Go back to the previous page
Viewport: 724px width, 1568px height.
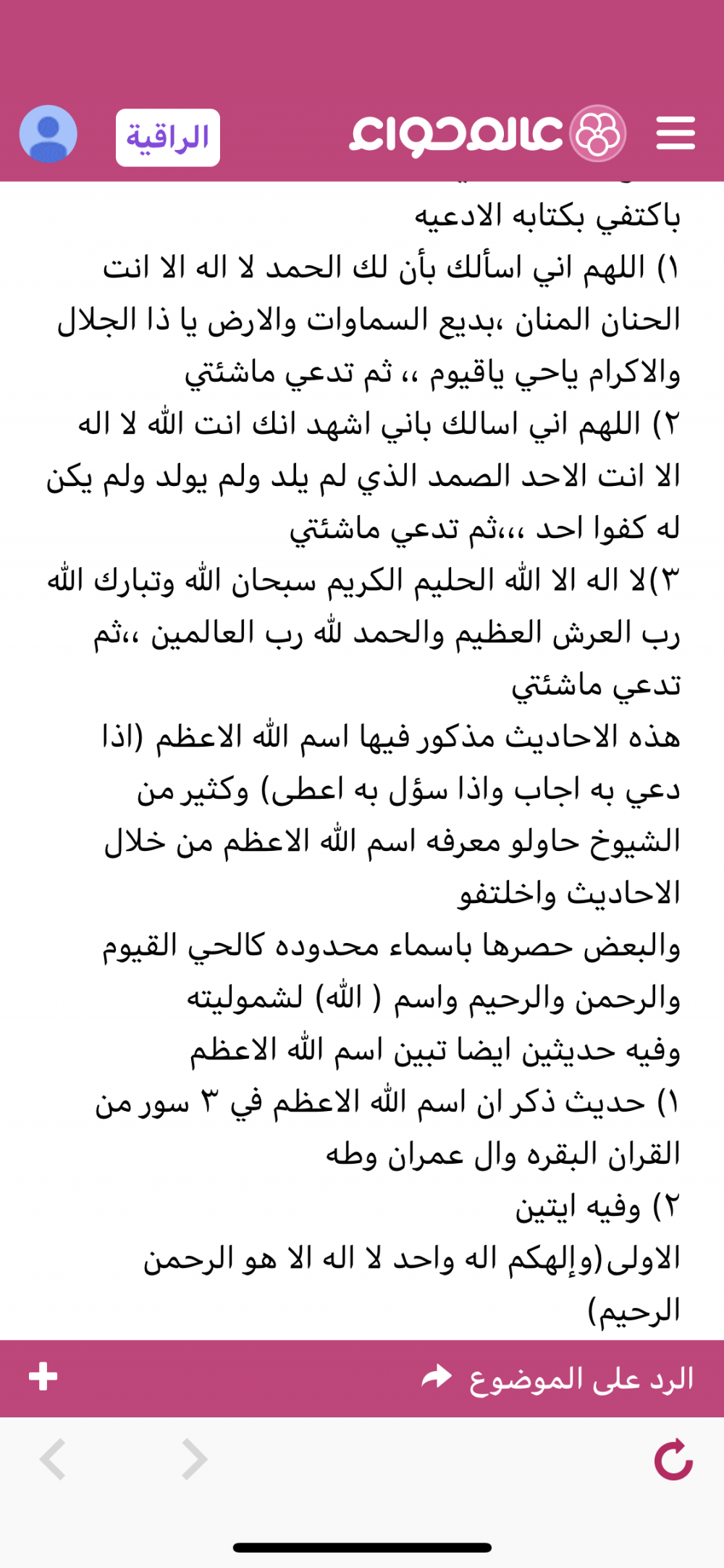click(x=53, y=1459)
